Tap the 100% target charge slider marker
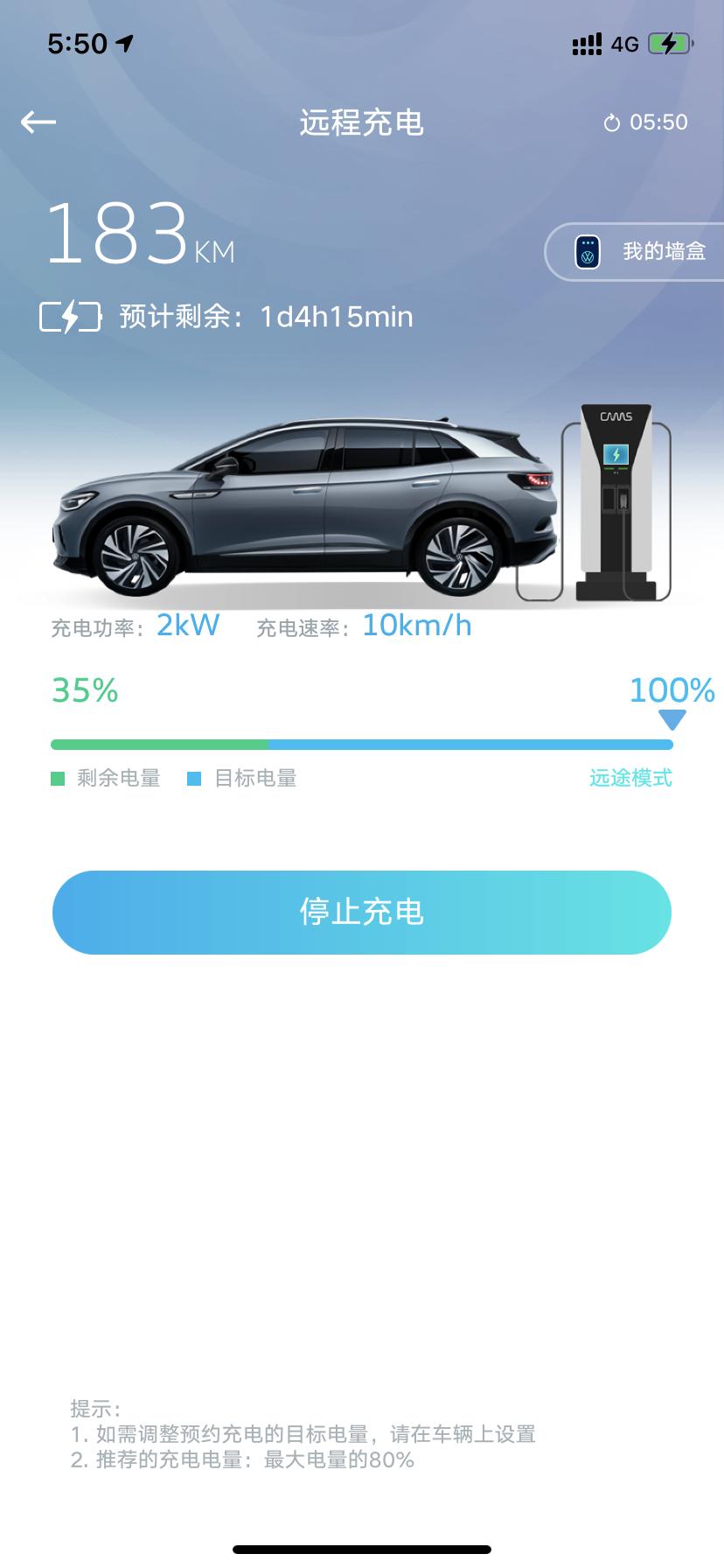 point(672,719)
